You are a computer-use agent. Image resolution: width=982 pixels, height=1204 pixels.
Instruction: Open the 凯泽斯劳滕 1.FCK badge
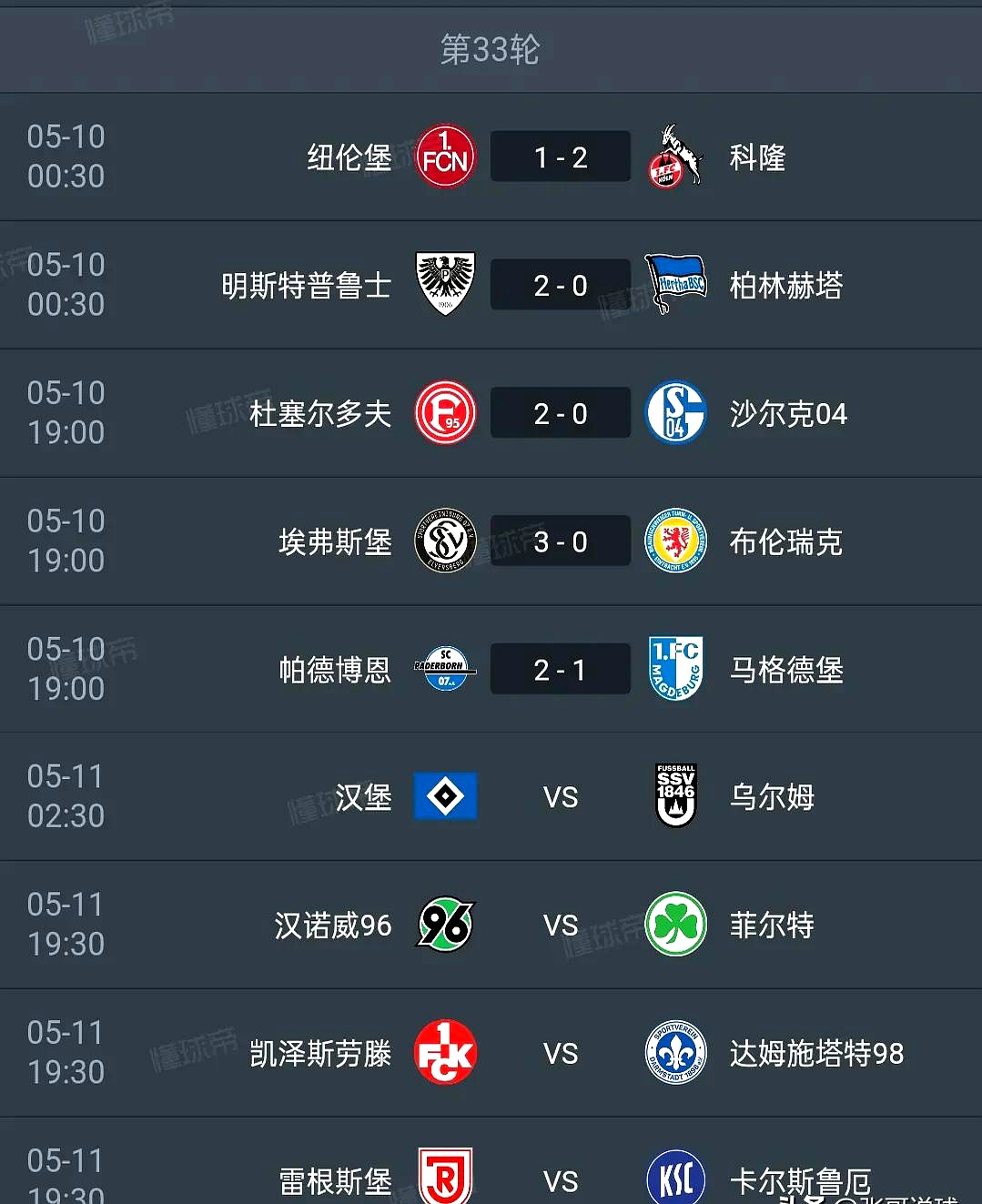(445, 1053)
